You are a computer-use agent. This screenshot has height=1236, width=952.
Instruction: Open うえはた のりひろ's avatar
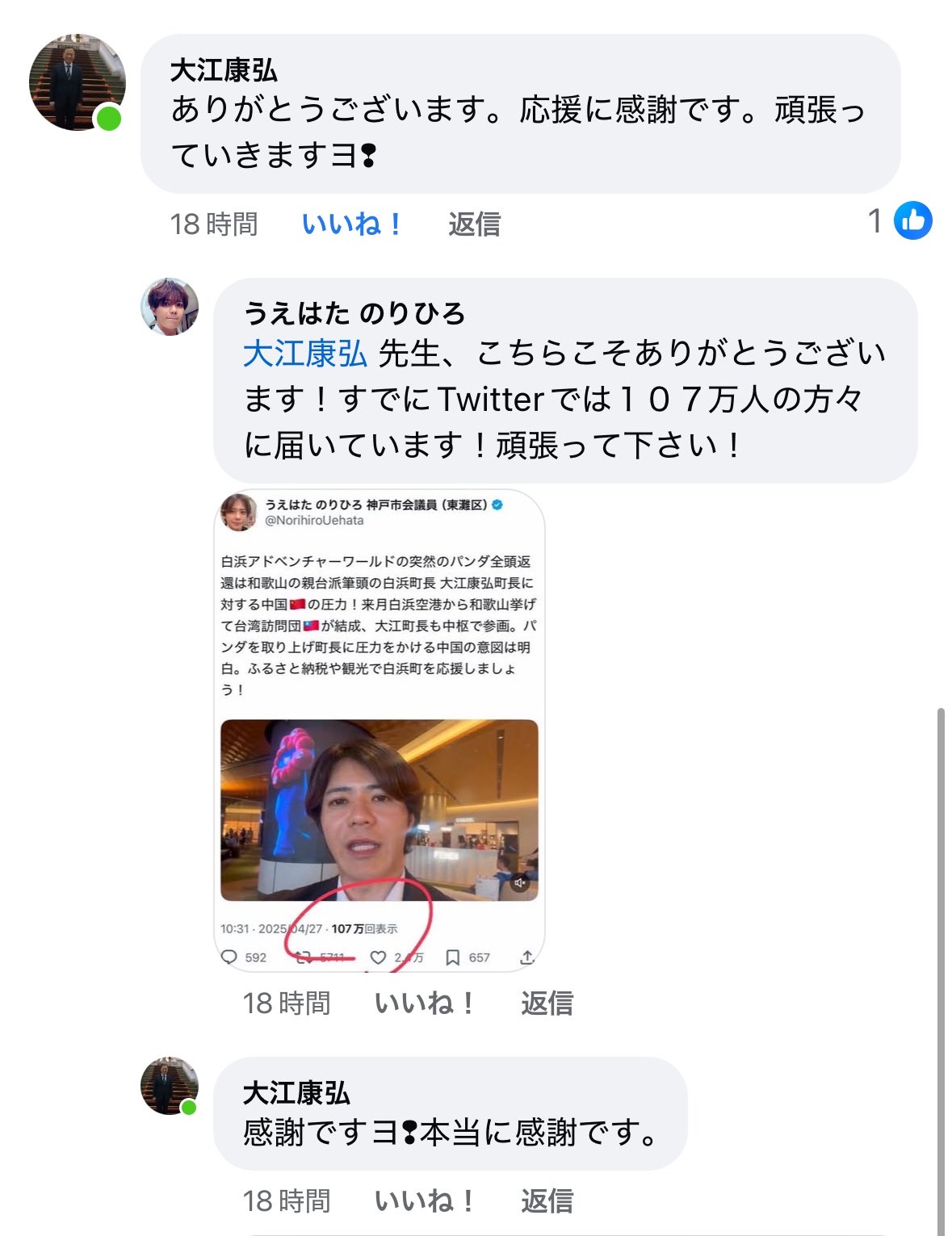coord(170,307)
